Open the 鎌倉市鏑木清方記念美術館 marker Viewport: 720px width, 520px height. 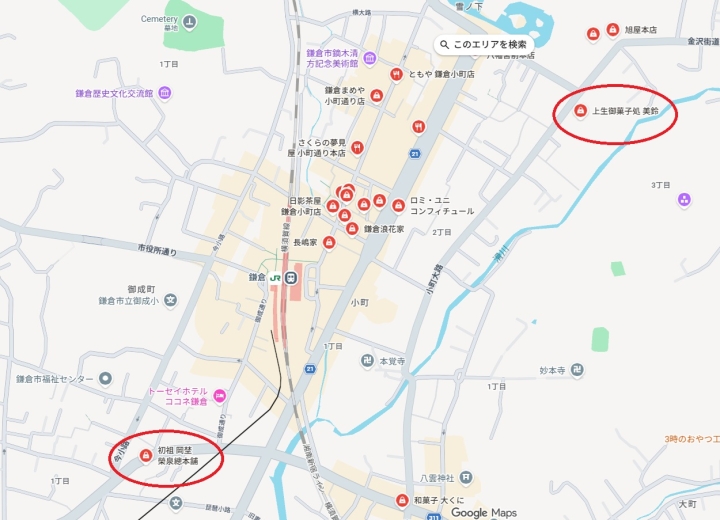tap(370, 58)
